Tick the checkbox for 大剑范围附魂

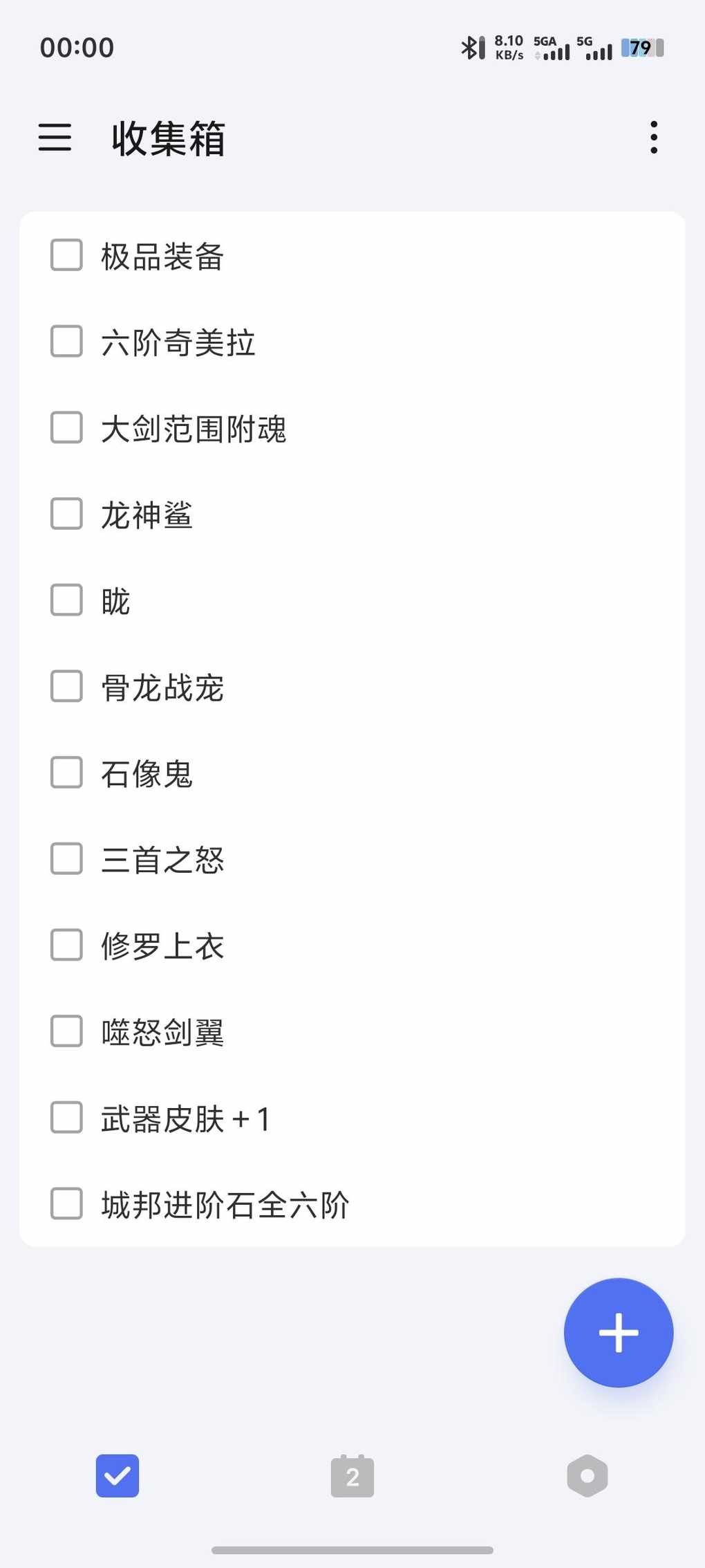click(x=66, y=427)
